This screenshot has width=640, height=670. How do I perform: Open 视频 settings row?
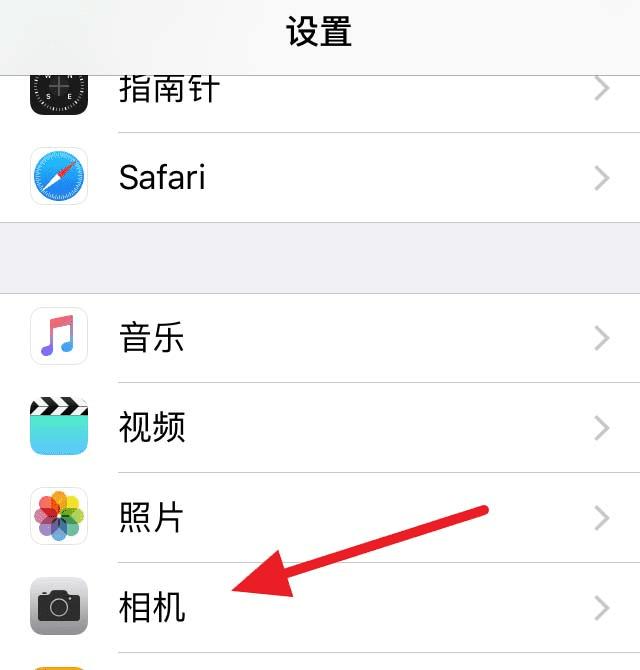coord(320,428)
